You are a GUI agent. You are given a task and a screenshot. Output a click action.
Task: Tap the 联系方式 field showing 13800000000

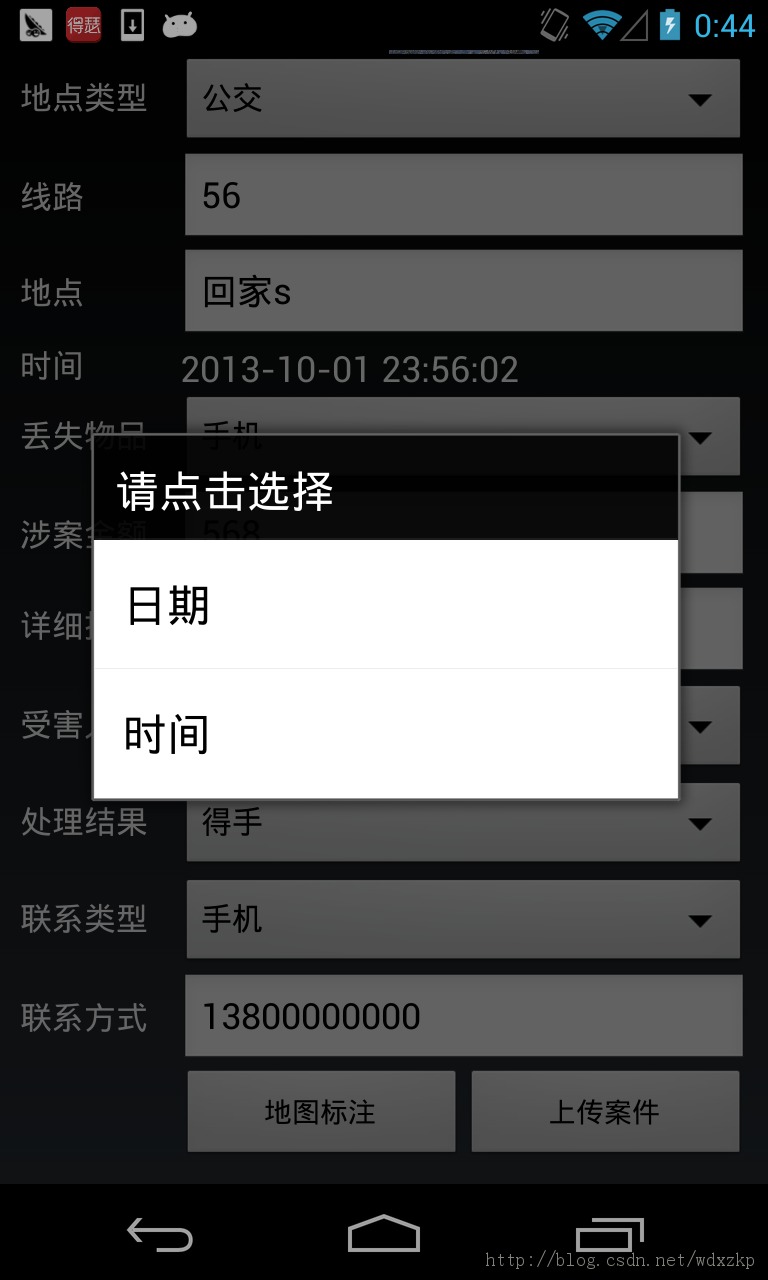[463, 1015]
